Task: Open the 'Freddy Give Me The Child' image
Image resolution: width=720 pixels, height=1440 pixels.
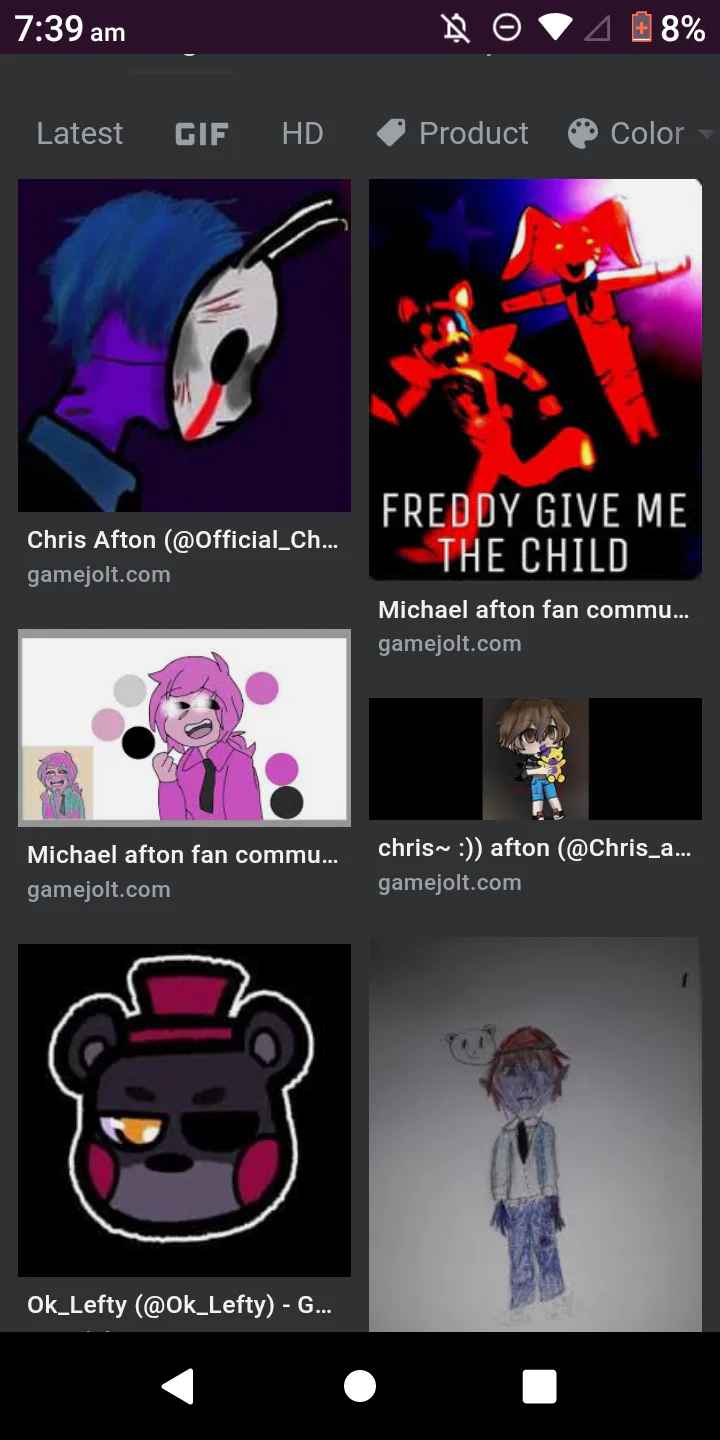Action: coord(535,379)
